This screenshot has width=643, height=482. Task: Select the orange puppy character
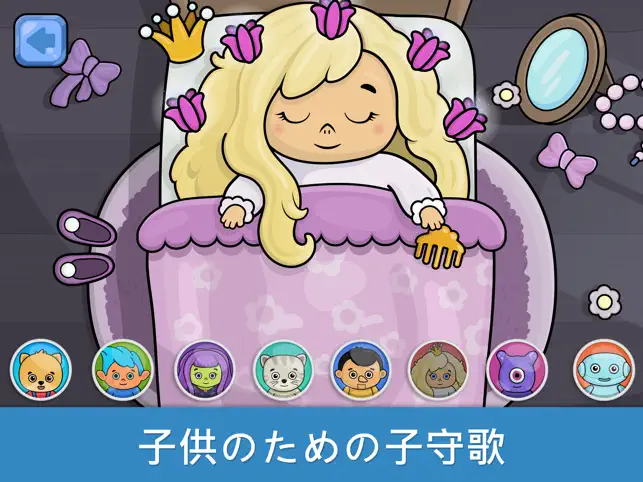(x=41, y=370)
